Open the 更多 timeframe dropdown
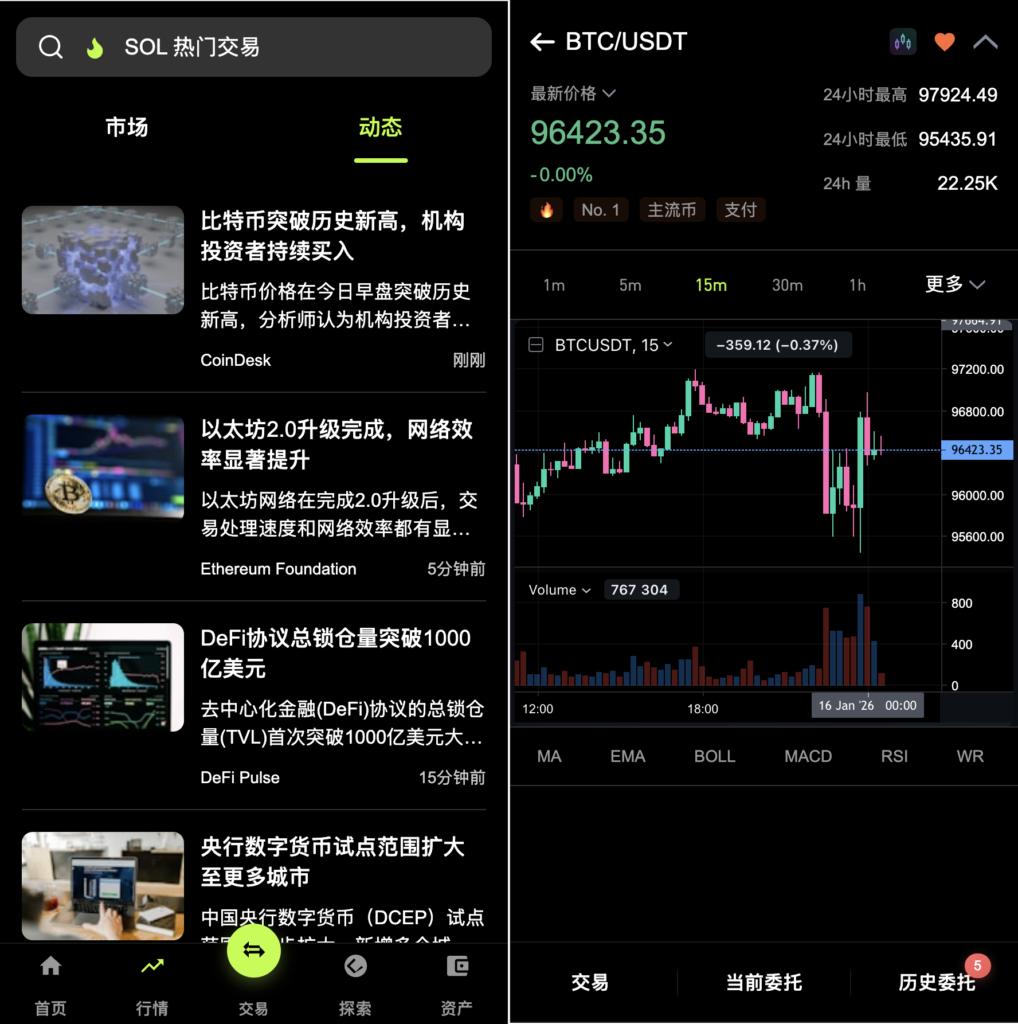This screenshot has height=1024, width=1018. pyautogui.click(x=953, y=285)
